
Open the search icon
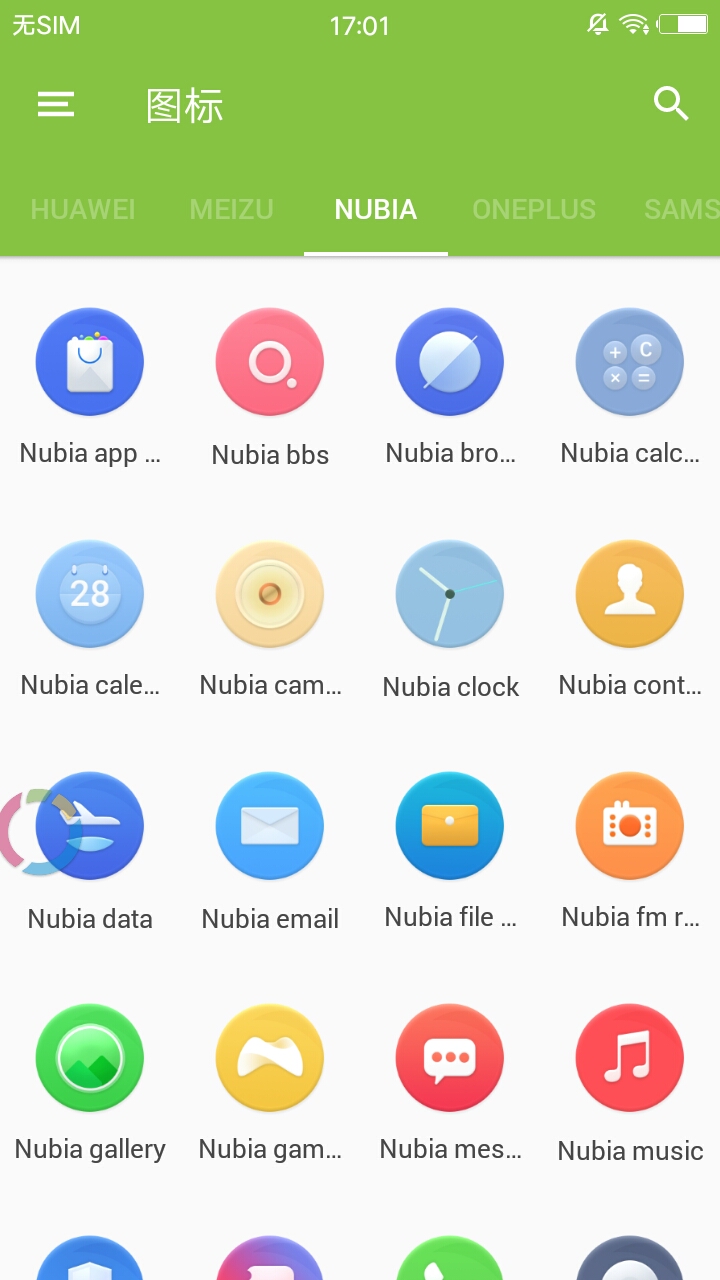pyautogui.click(x=671, y=104)
